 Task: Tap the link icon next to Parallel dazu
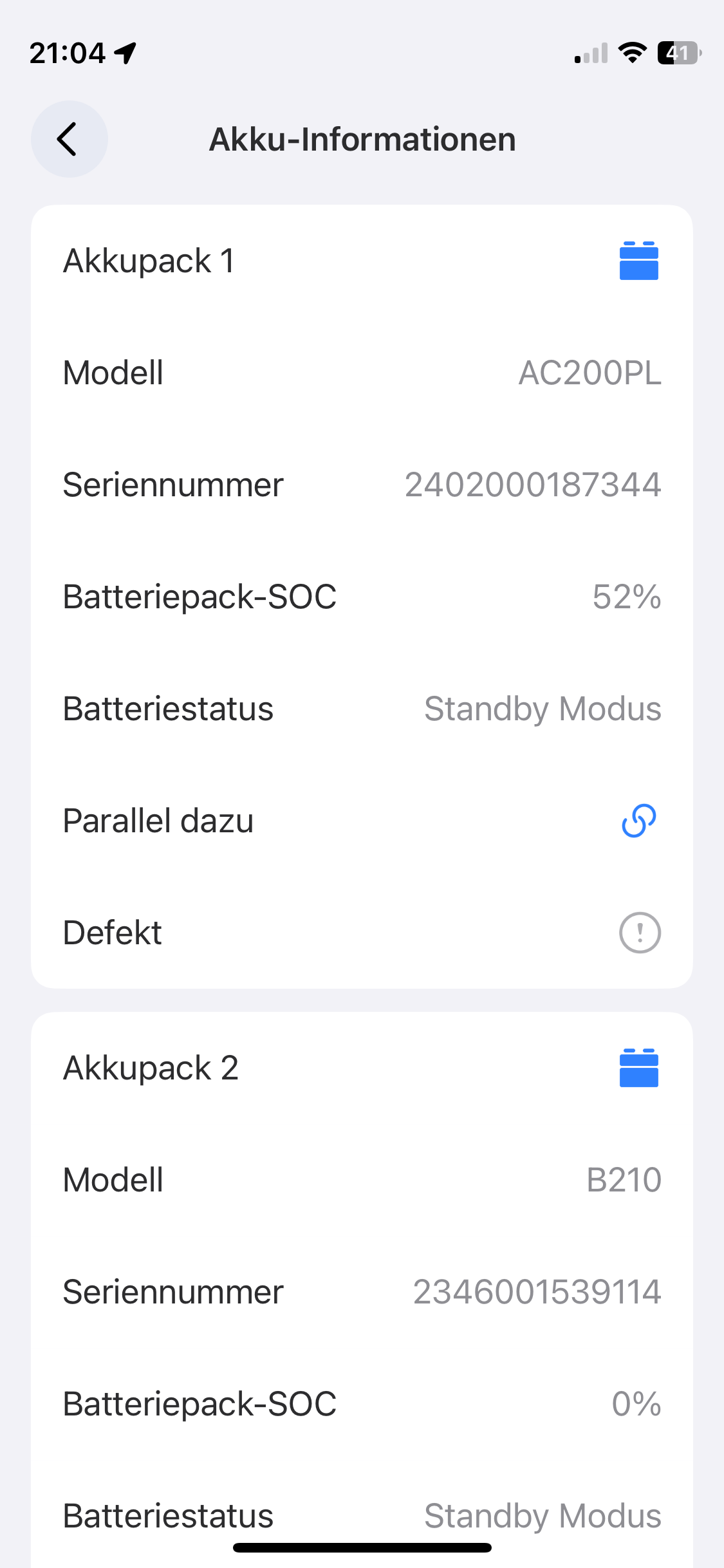pyautogui.click(x=639, y=821)
